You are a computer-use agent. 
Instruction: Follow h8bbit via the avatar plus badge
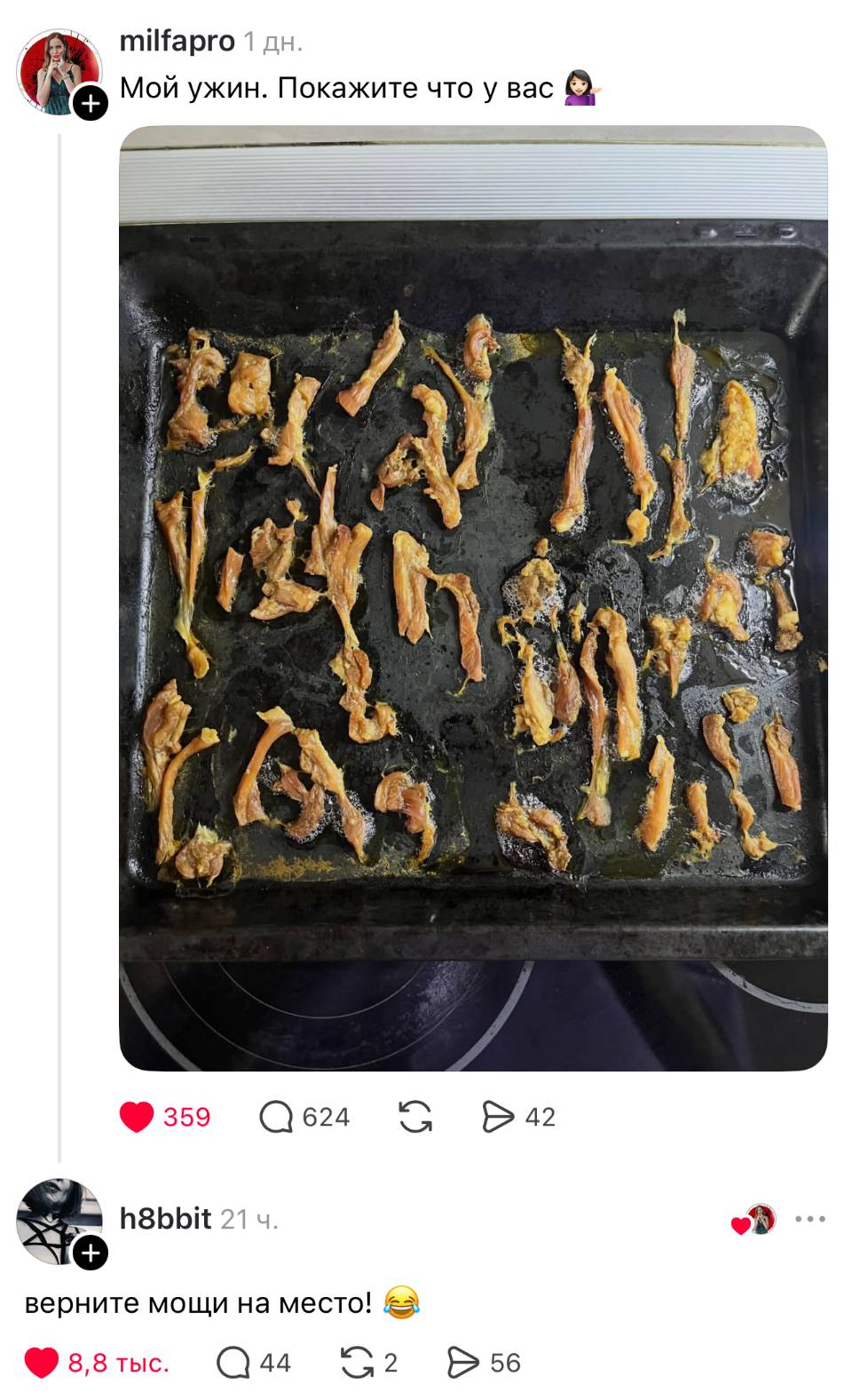pyautogui.click(x=91, y=1253)
